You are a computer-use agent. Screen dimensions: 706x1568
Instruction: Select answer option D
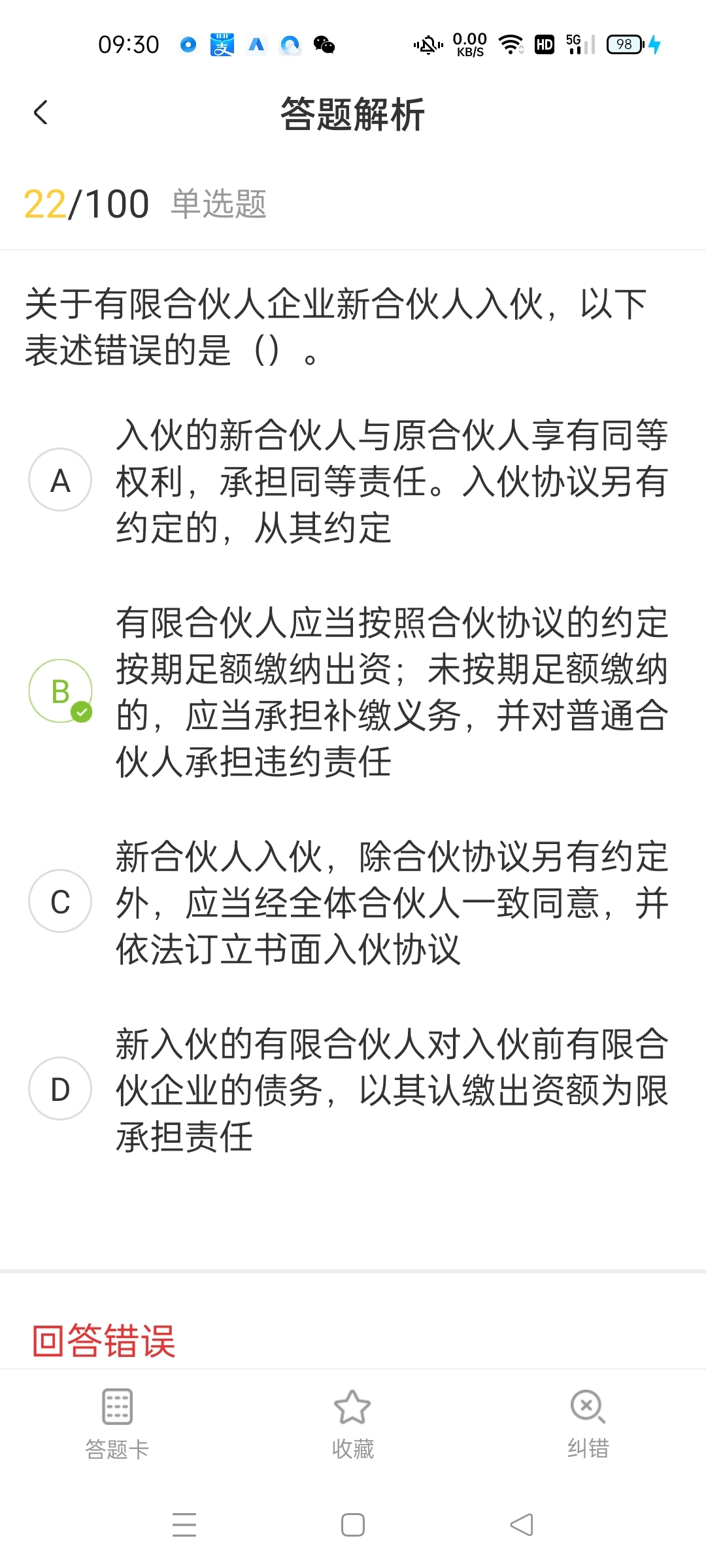(x=60, y=1088)
